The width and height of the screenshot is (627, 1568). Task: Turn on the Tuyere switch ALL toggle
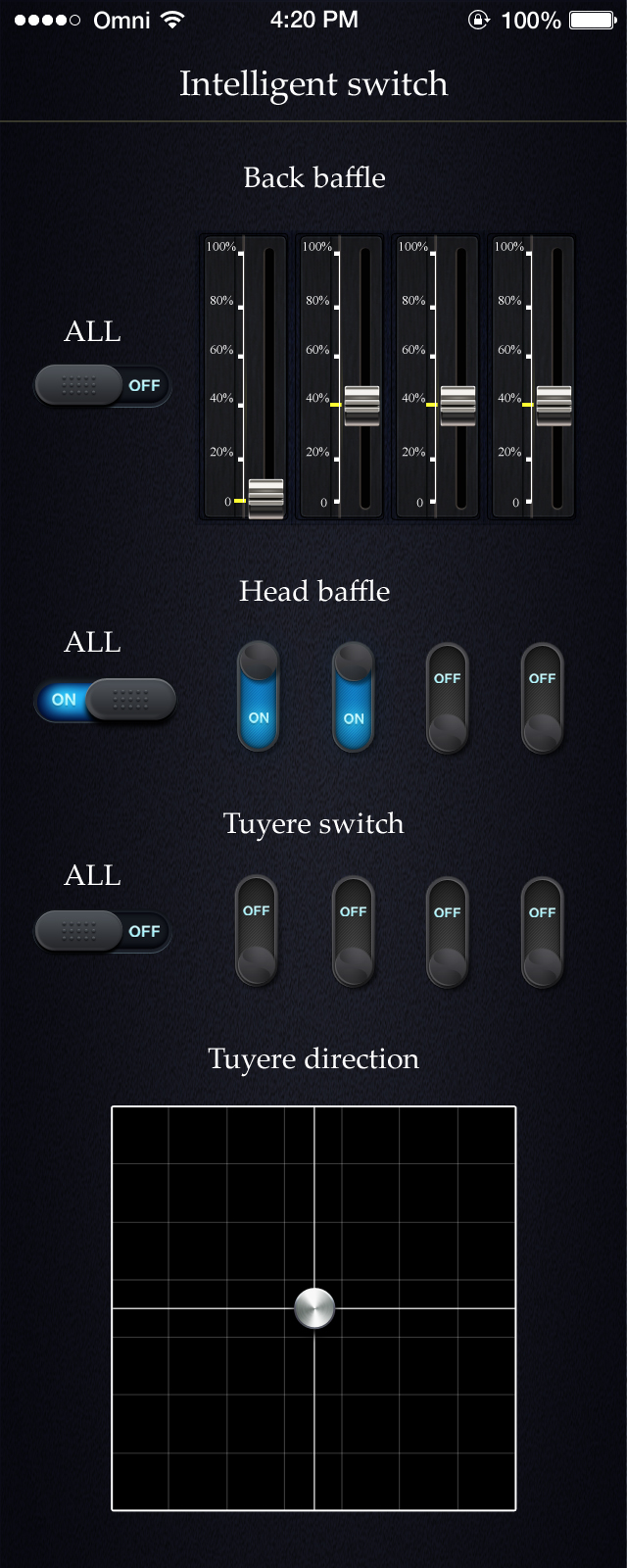coord(103,931)
